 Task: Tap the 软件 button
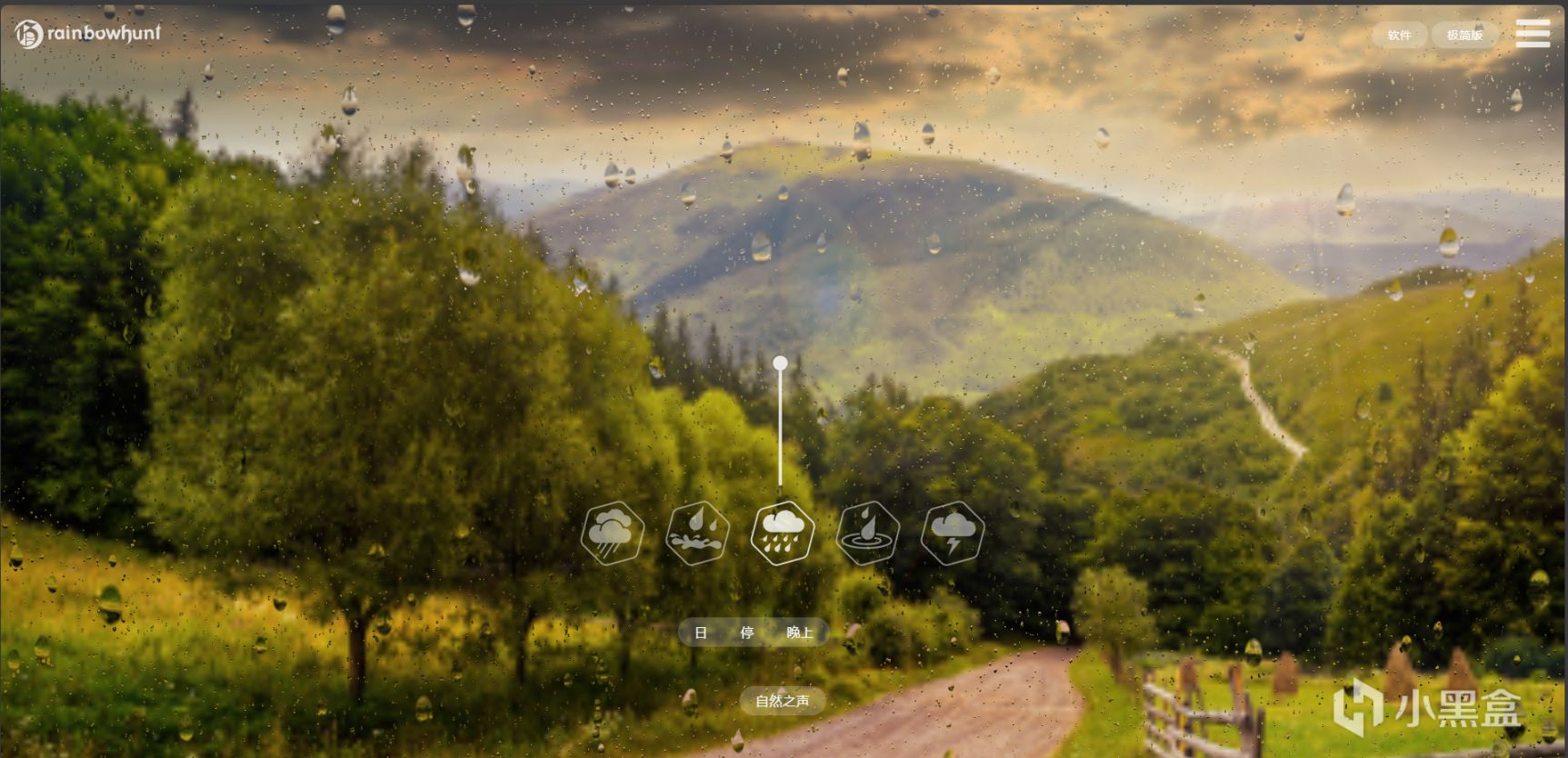1399,35
